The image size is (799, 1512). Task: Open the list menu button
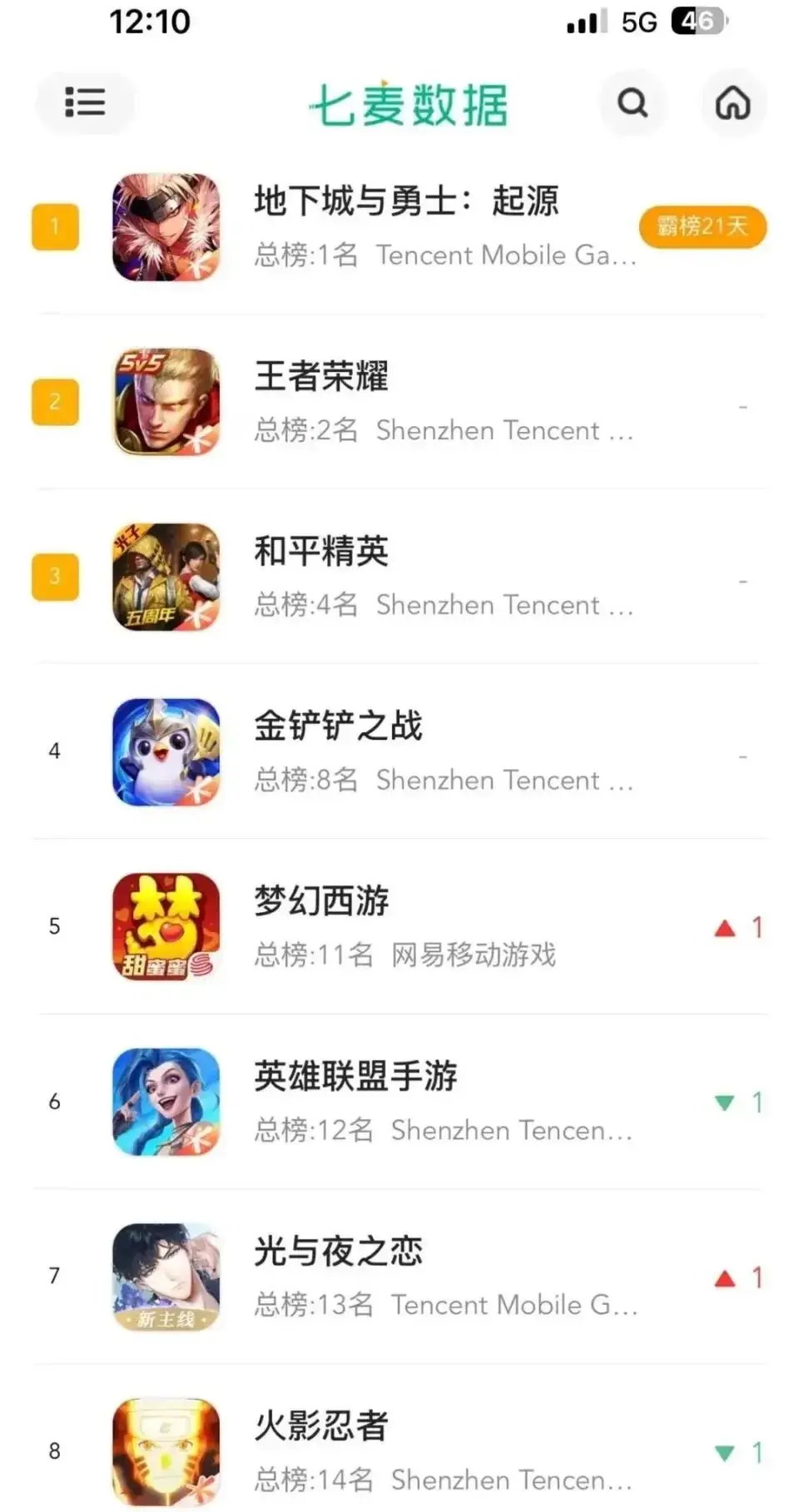(85, 103)
